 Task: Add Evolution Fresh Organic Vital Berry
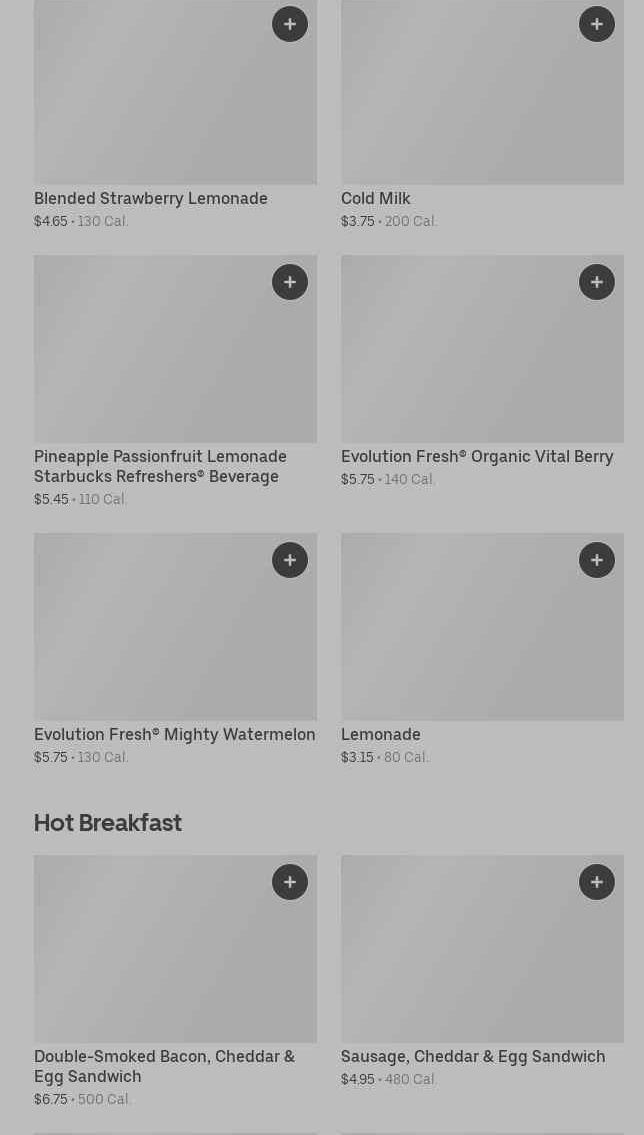point(597,282)
